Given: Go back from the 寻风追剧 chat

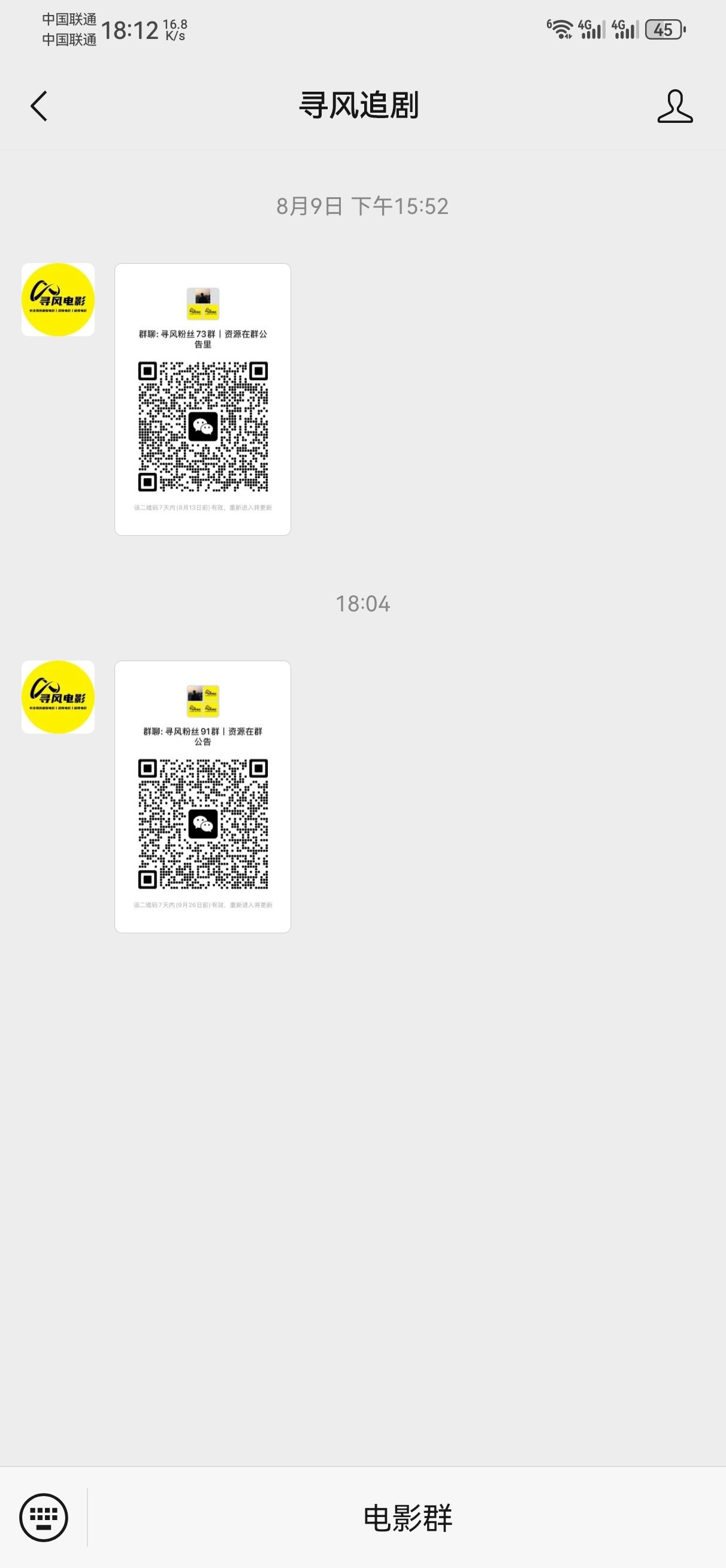Looking at the screenshot, I should click(39, 107).
